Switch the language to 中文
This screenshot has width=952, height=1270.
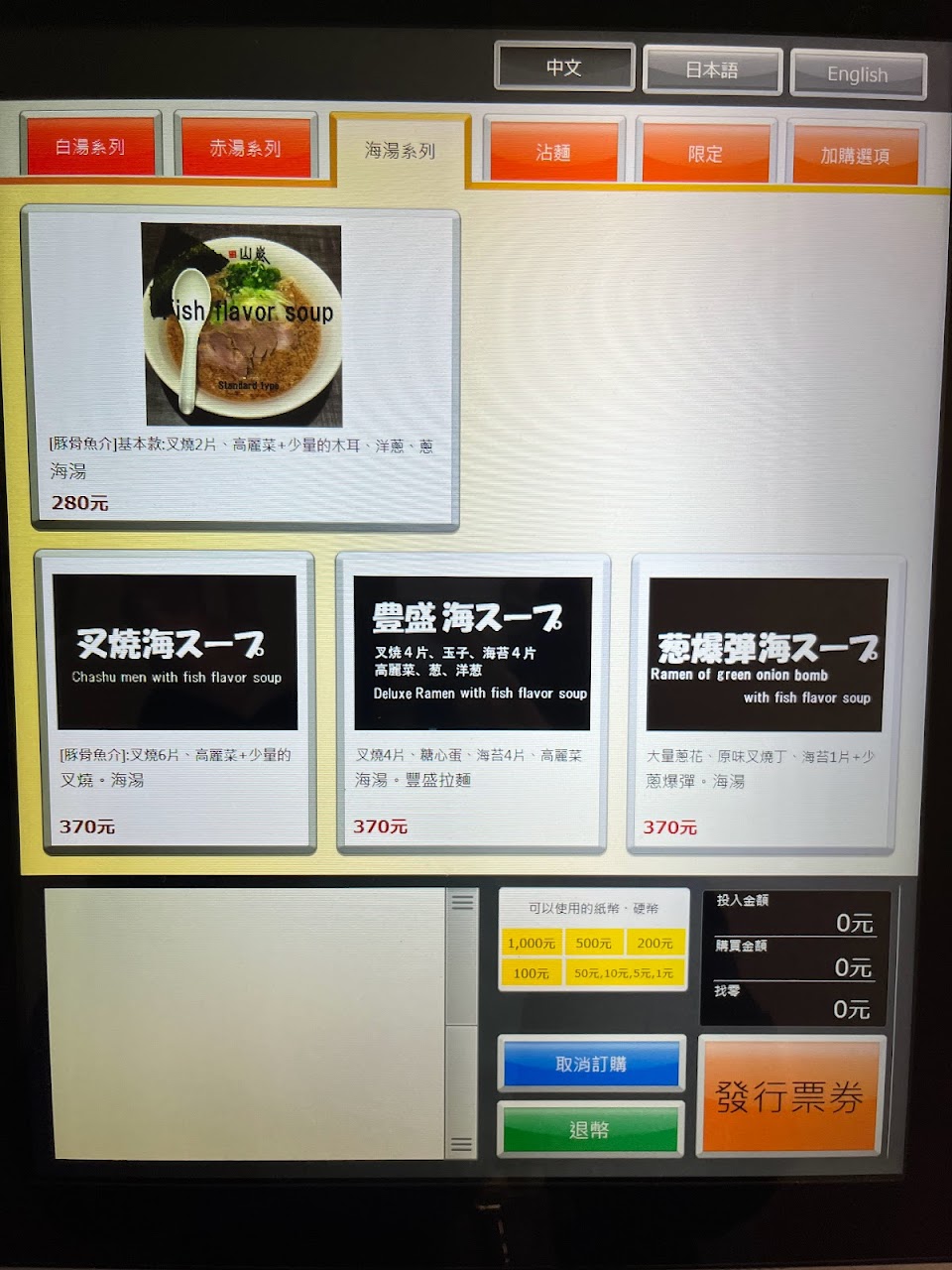tap(563, 67)
